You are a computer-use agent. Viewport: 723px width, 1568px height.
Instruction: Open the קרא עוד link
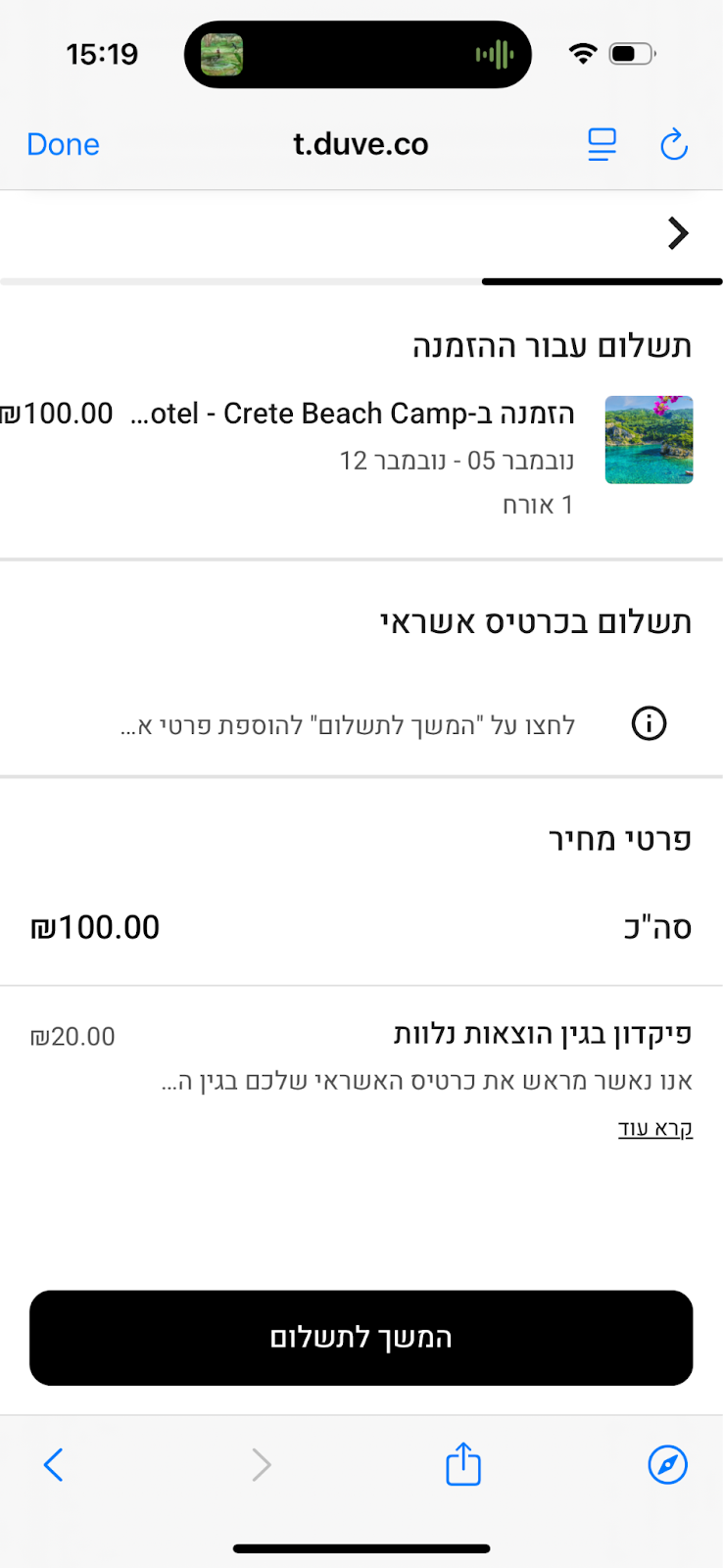pos(655,1128)
